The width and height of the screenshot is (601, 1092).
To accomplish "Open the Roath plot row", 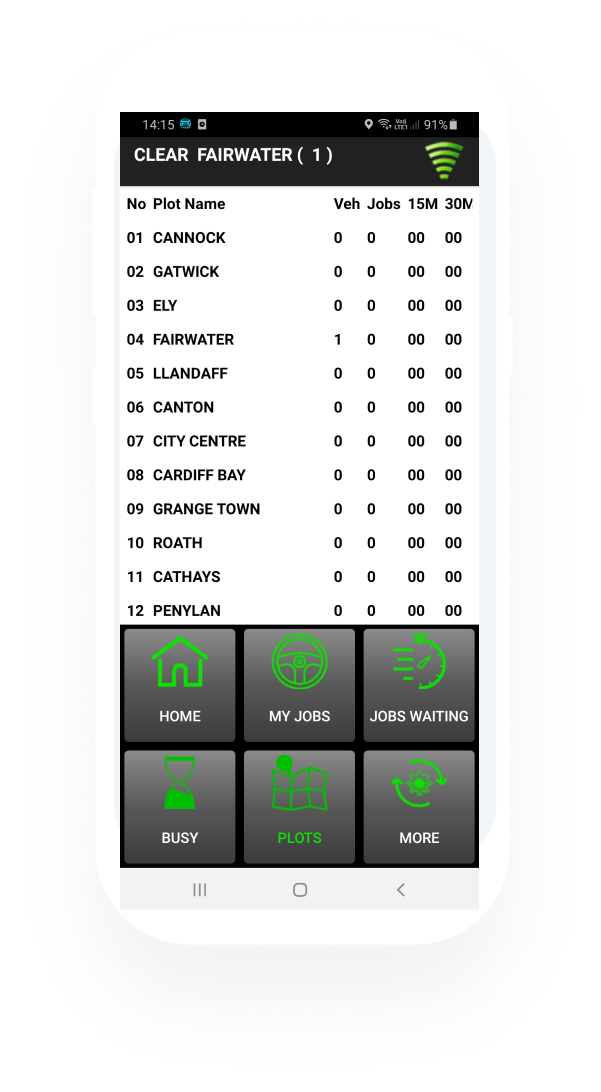I will pos(298,543).
